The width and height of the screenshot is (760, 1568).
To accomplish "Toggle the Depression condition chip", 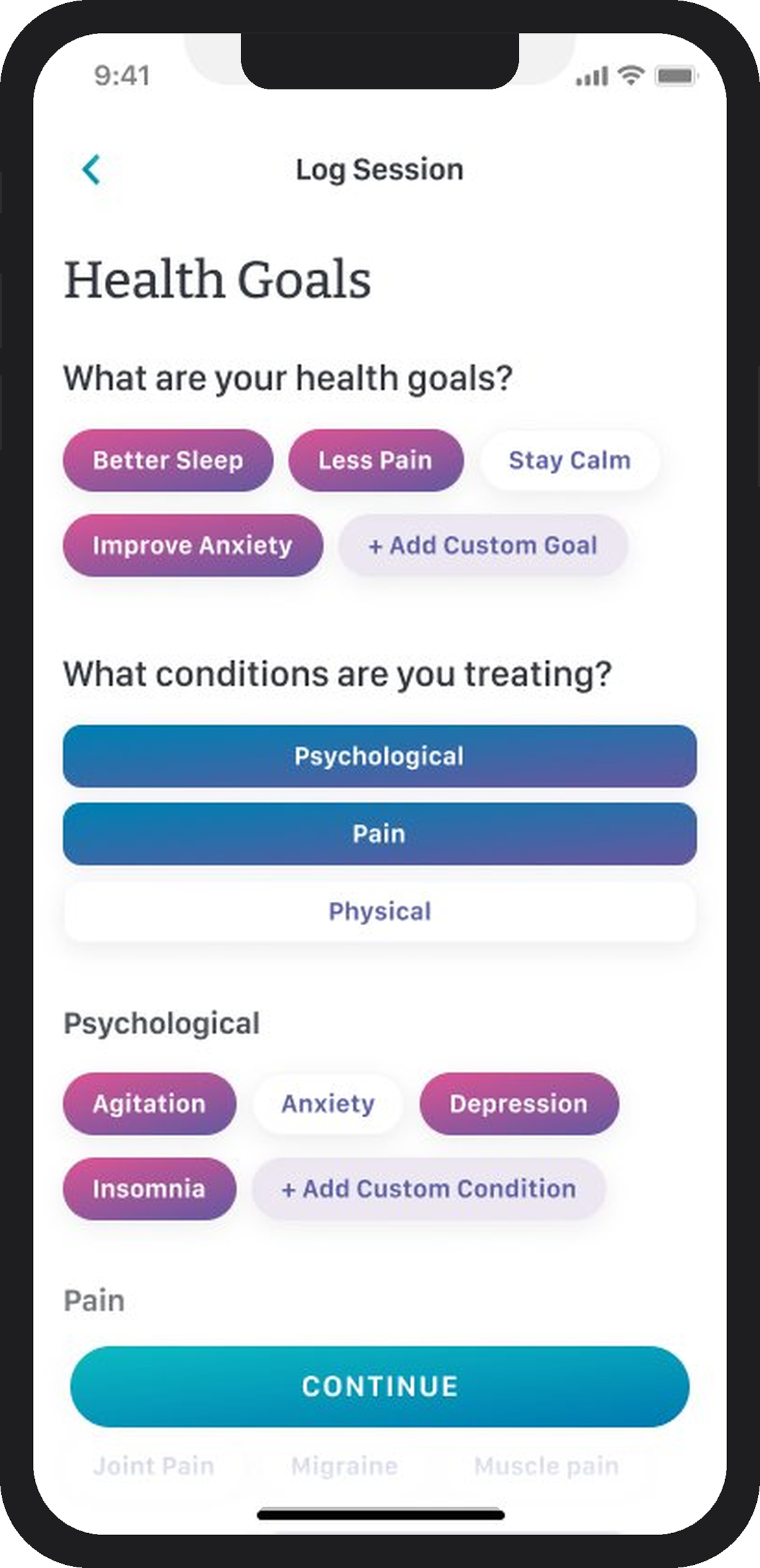I will [519, 1104].
